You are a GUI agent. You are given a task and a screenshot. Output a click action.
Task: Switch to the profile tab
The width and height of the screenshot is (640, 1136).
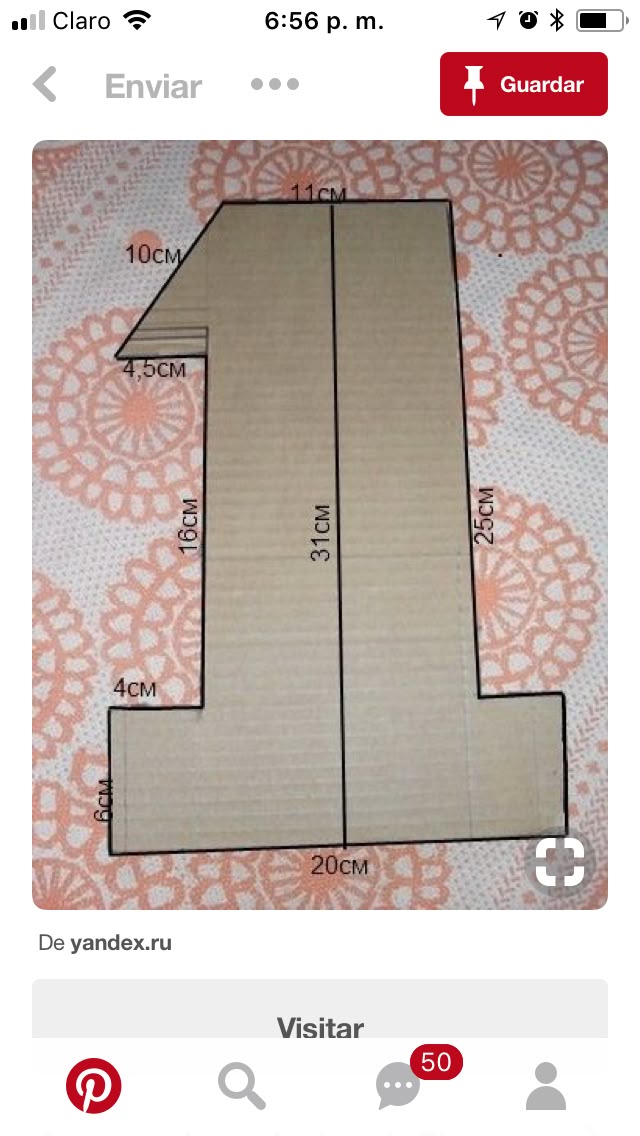point(546,1086)
